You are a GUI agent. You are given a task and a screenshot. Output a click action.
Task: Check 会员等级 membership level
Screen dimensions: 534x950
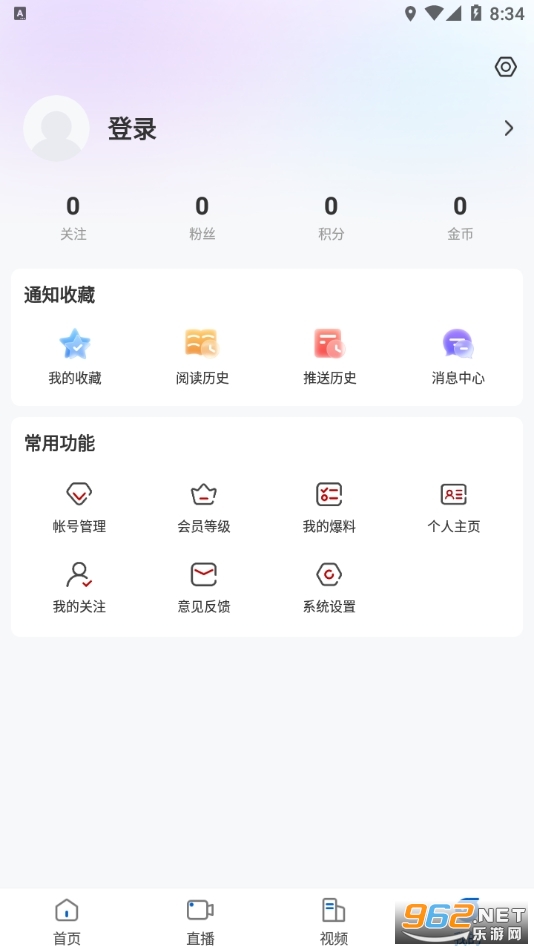(204, 508)
